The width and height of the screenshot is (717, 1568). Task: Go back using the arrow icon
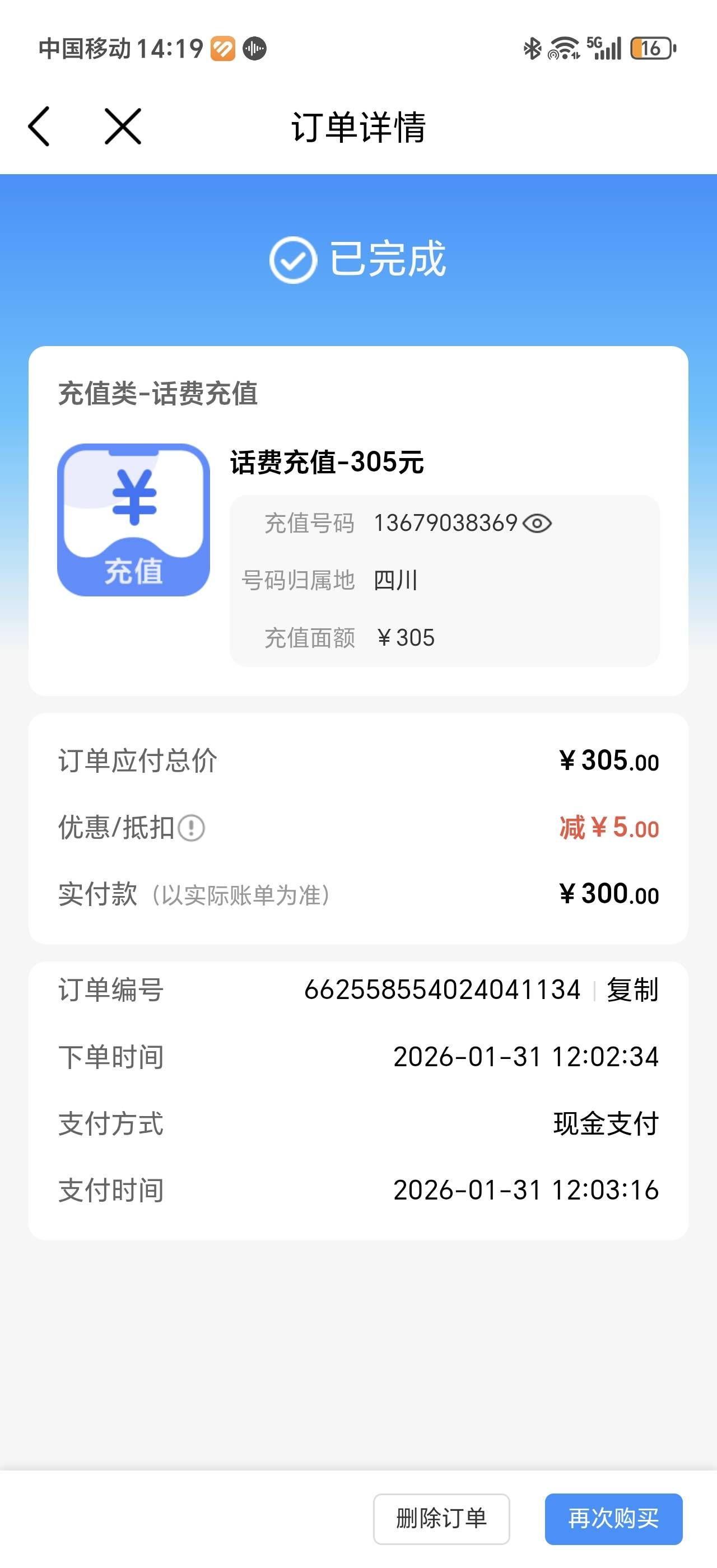pos(39,127)
